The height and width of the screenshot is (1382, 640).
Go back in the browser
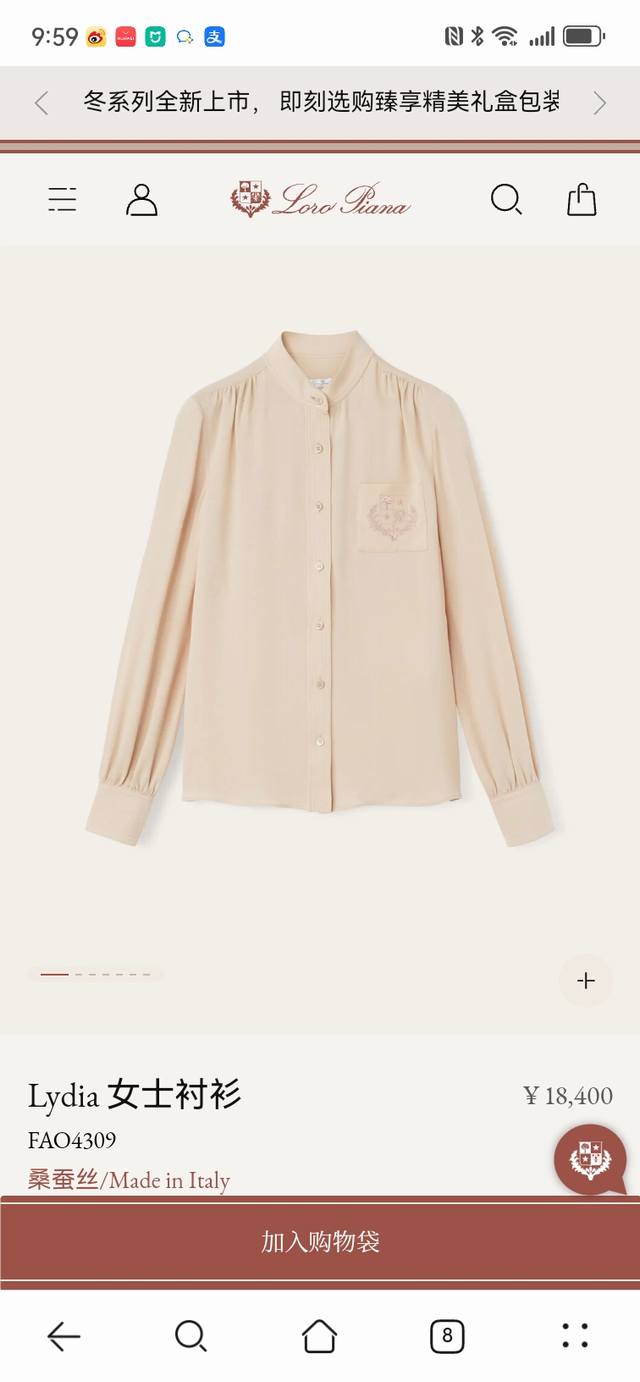(63, 1336)
